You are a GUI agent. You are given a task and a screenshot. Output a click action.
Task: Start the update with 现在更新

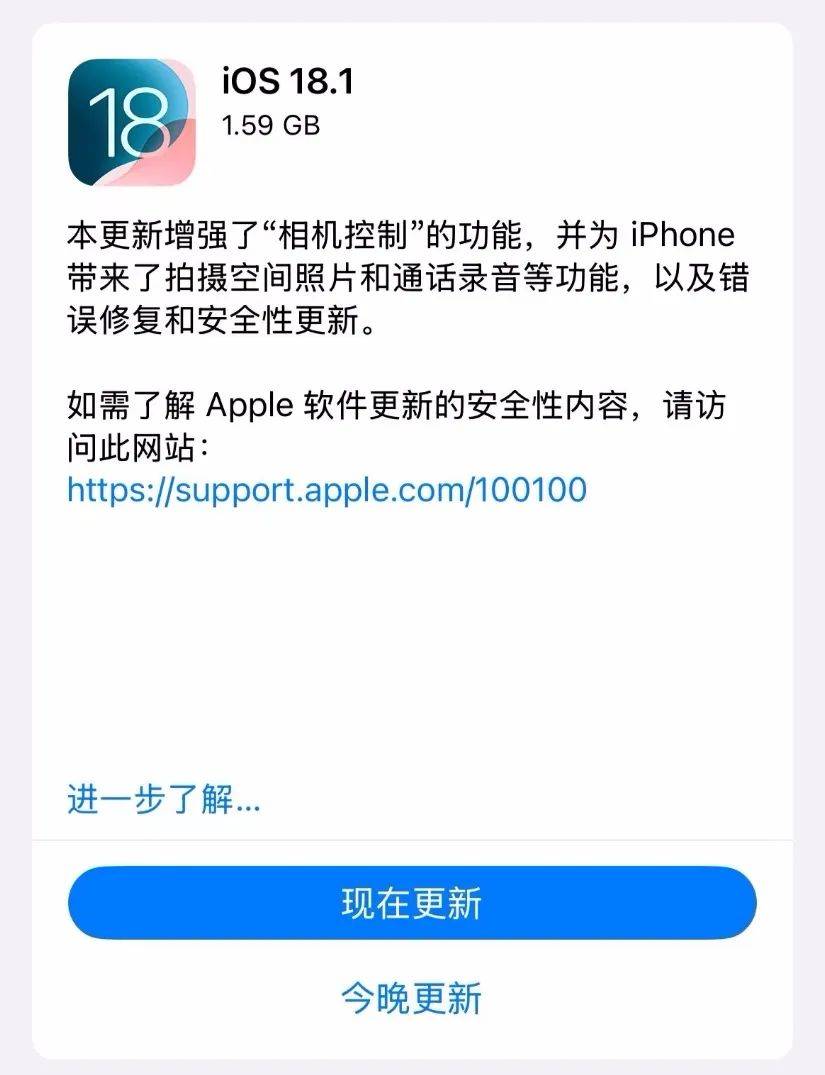tap(412, 901)
